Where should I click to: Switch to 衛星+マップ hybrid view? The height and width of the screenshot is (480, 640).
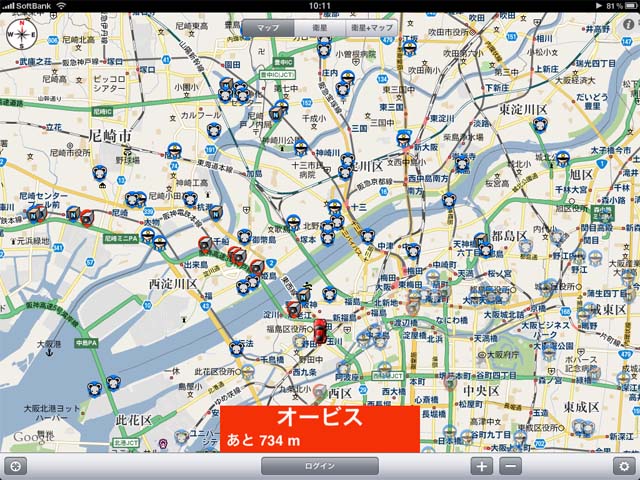click(x=374, y=29)
